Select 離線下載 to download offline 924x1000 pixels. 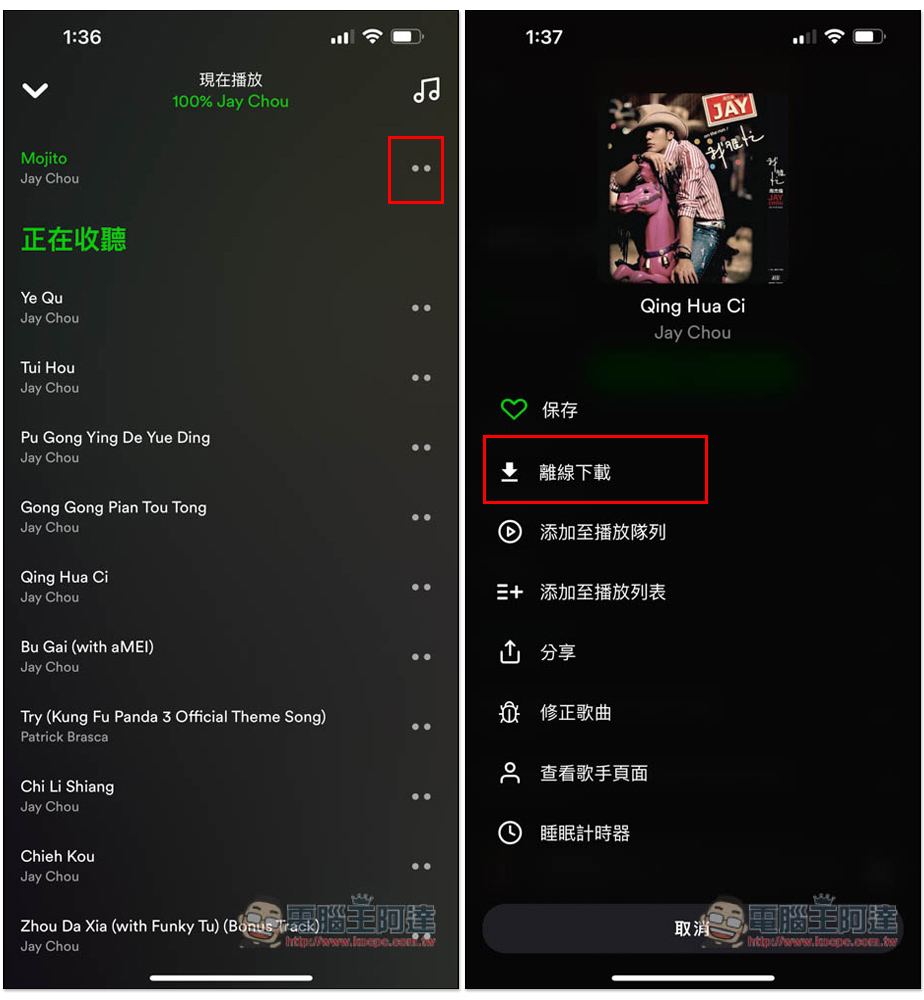[x=574, y=472]
